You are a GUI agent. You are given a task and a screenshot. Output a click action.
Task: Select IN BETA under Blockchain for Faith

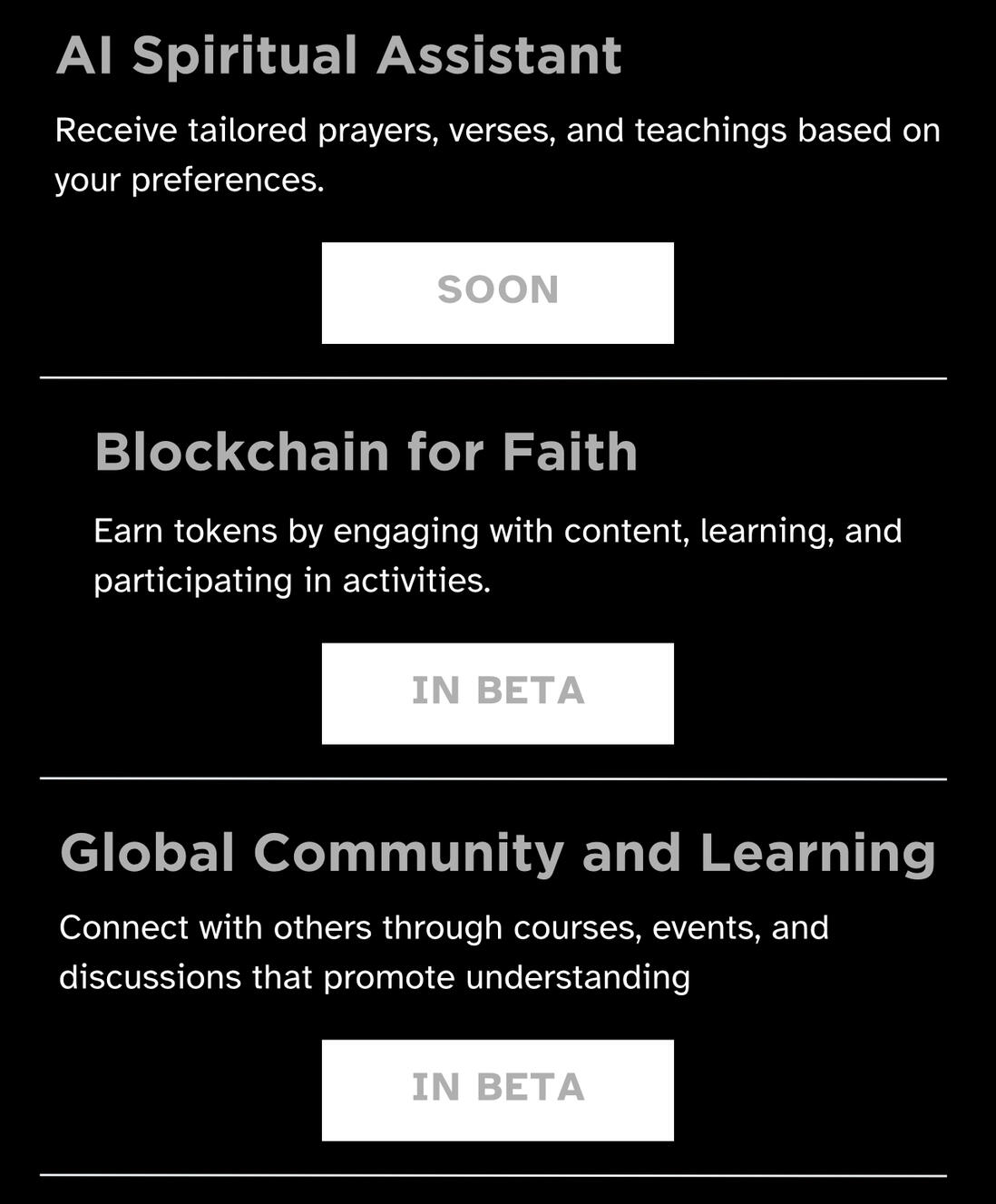(x=497, y=693)
